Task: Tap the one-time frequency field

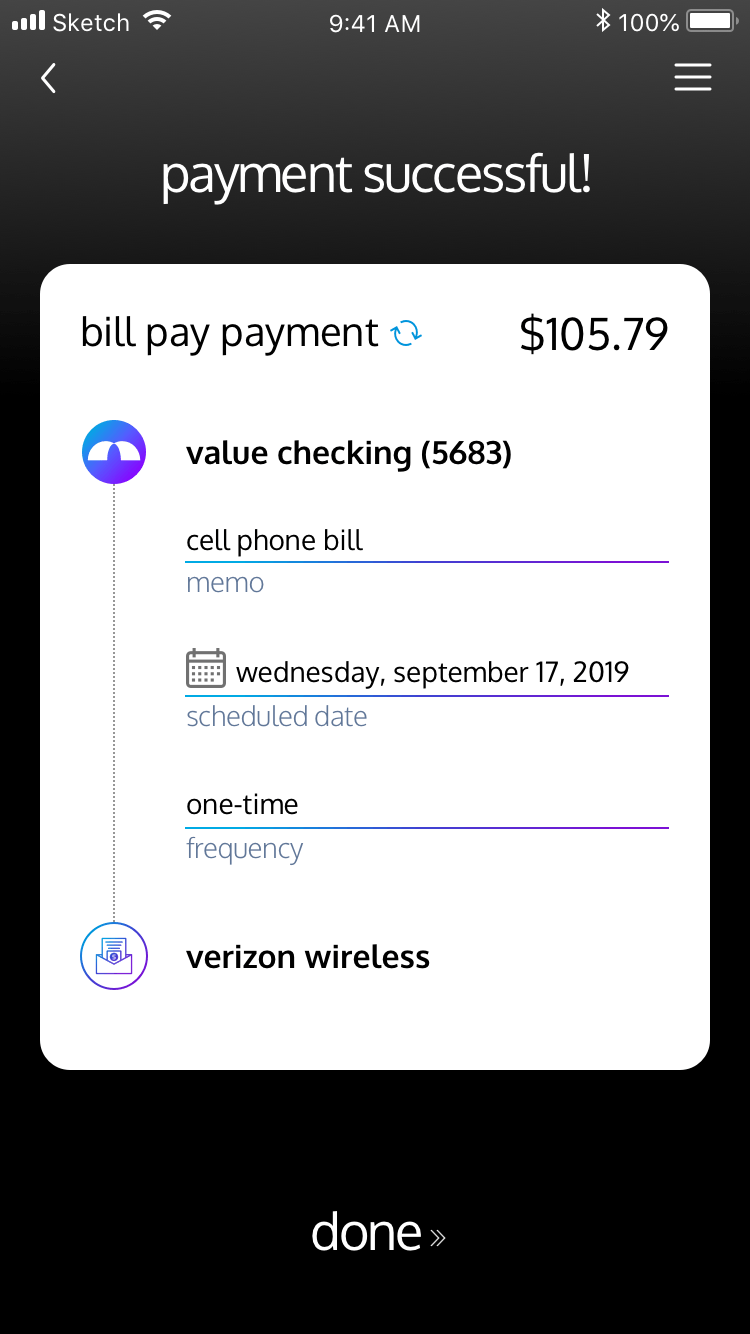Action: (x=426, y=805)
